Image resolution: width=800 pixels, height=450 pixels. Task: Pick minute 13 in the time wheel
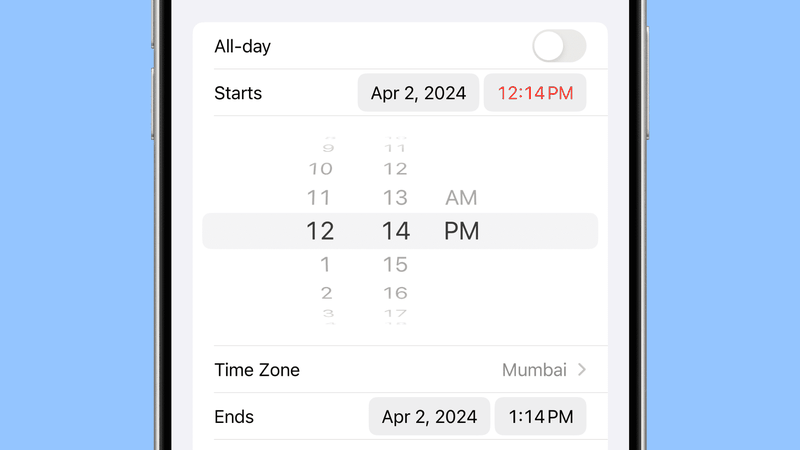pyautogui.click(x=396, y=197)
